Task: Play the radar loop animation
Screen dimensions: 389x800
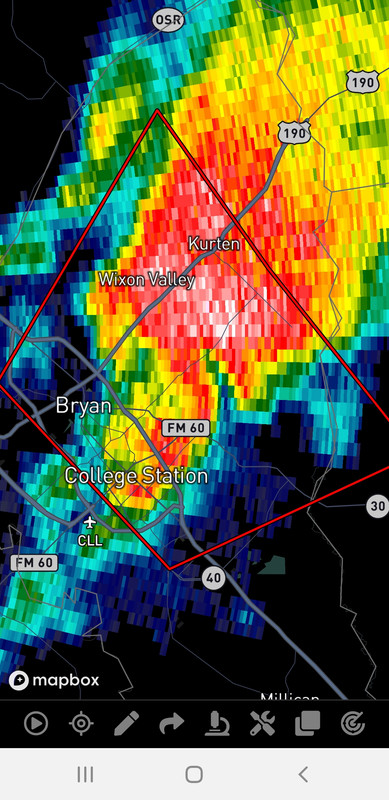Action: [36, 723]
